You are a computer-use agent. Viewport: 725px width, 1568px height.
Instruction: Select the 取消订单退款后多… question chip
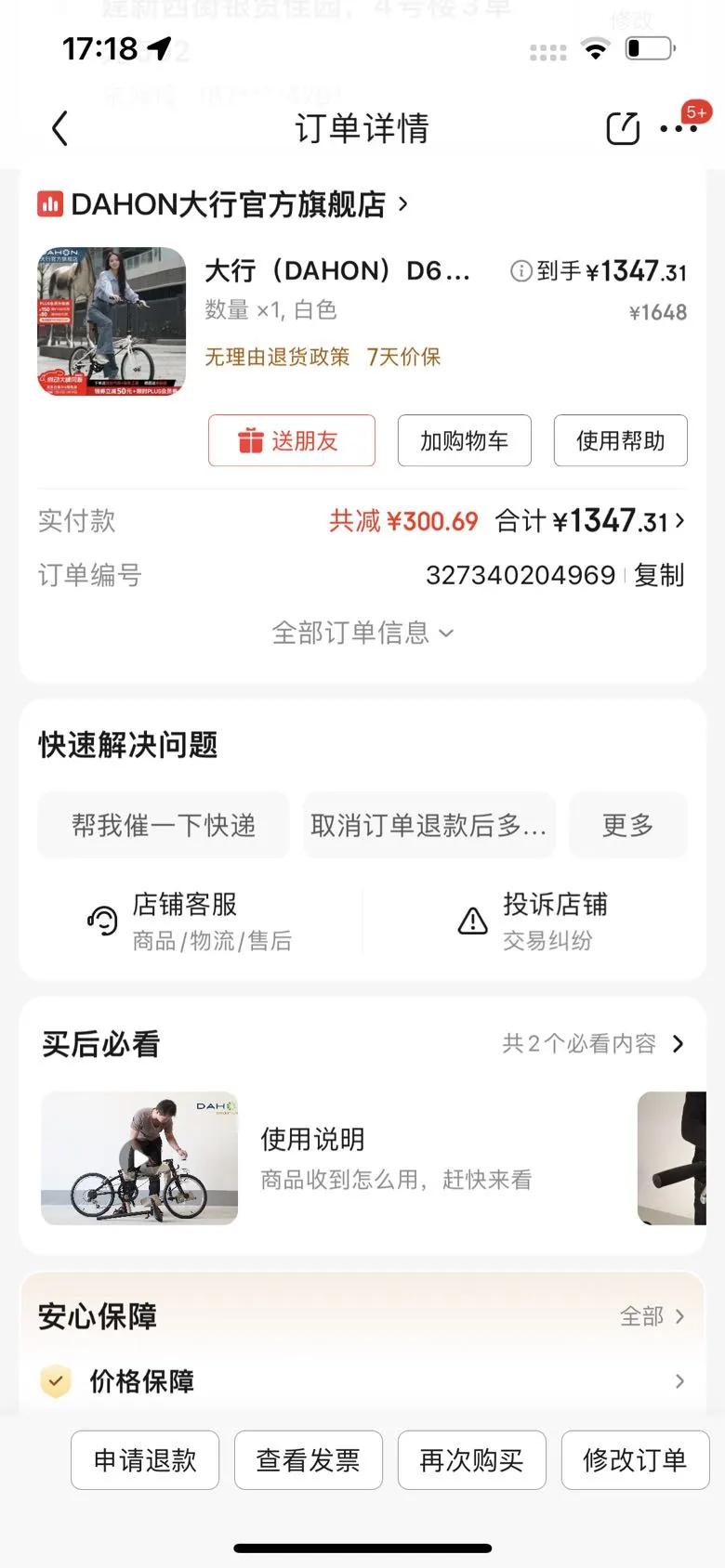click(x=428, y=825)
